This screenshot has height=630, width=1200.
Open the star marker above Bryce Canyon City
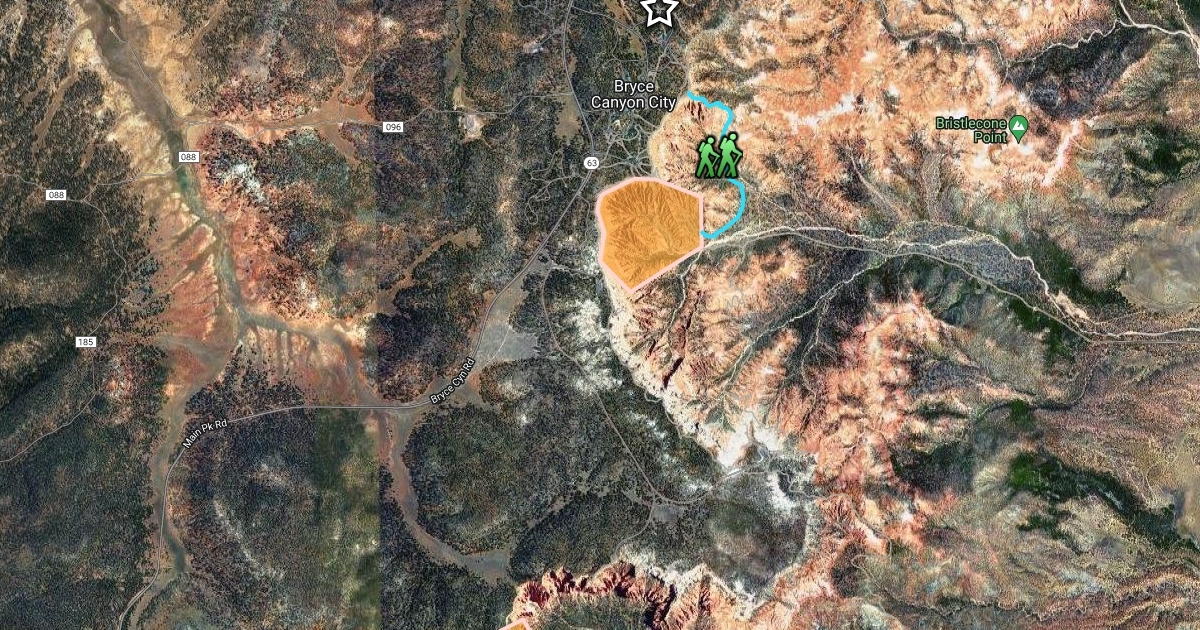(x=659, y=10)
